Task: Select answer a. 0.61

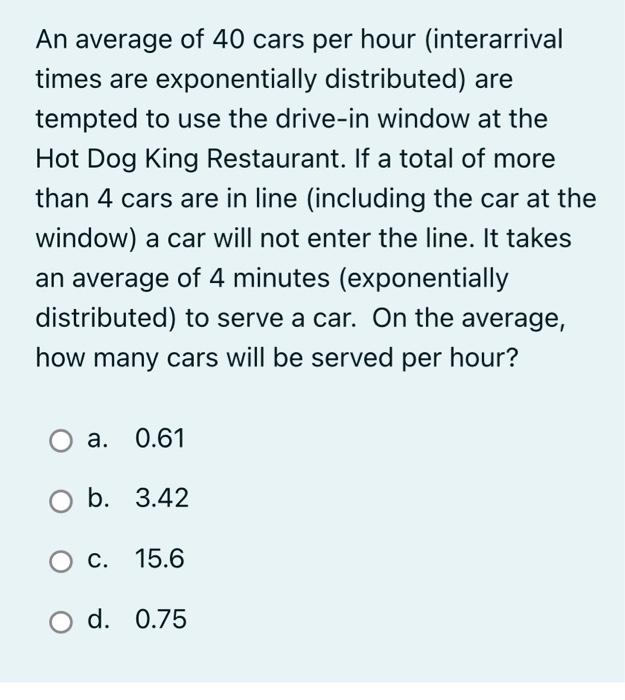Action: tap(62, 440)
